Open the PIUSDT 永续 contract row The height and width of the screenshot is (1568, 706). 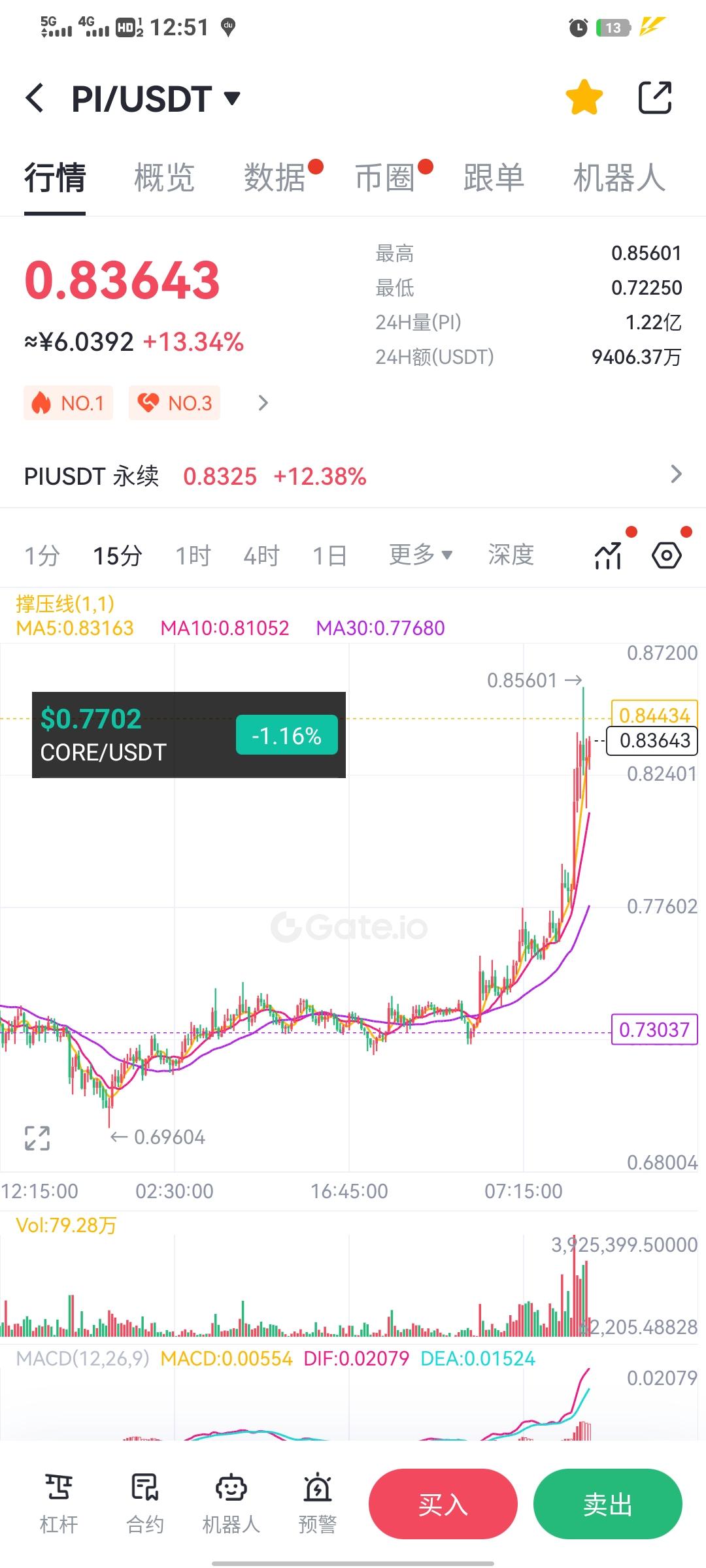pyautogui.click(x=353, y=476)
